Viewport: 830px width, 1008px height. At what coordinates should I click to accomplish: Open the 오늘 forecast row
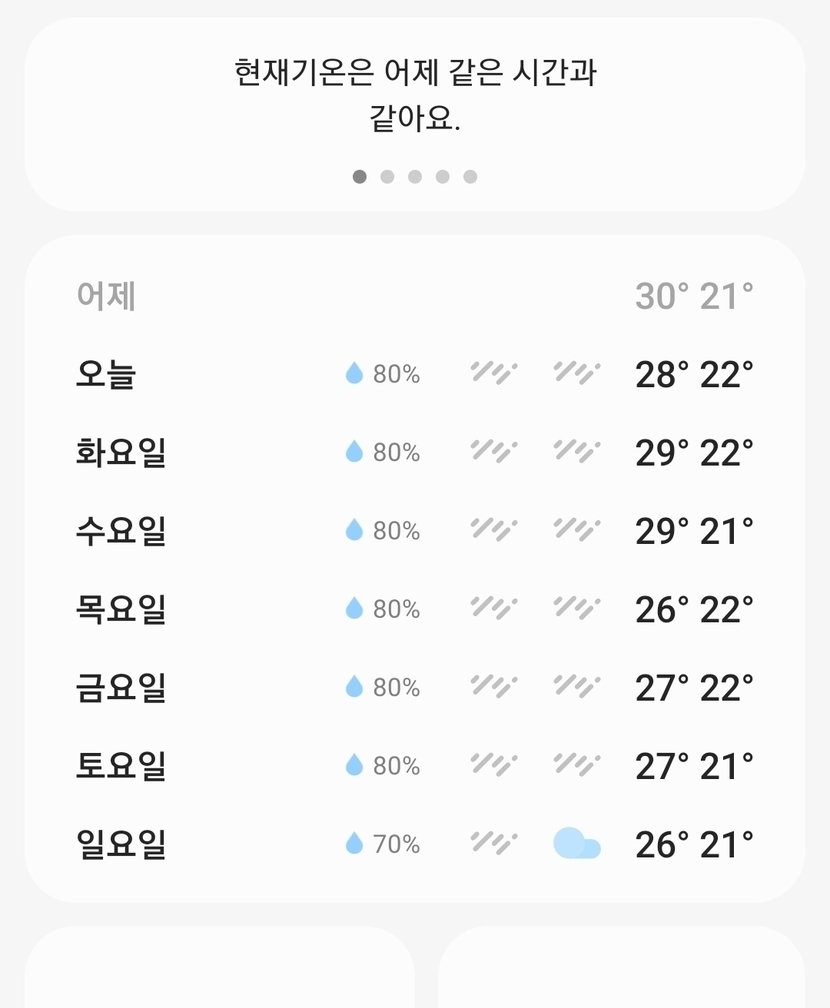414,374
